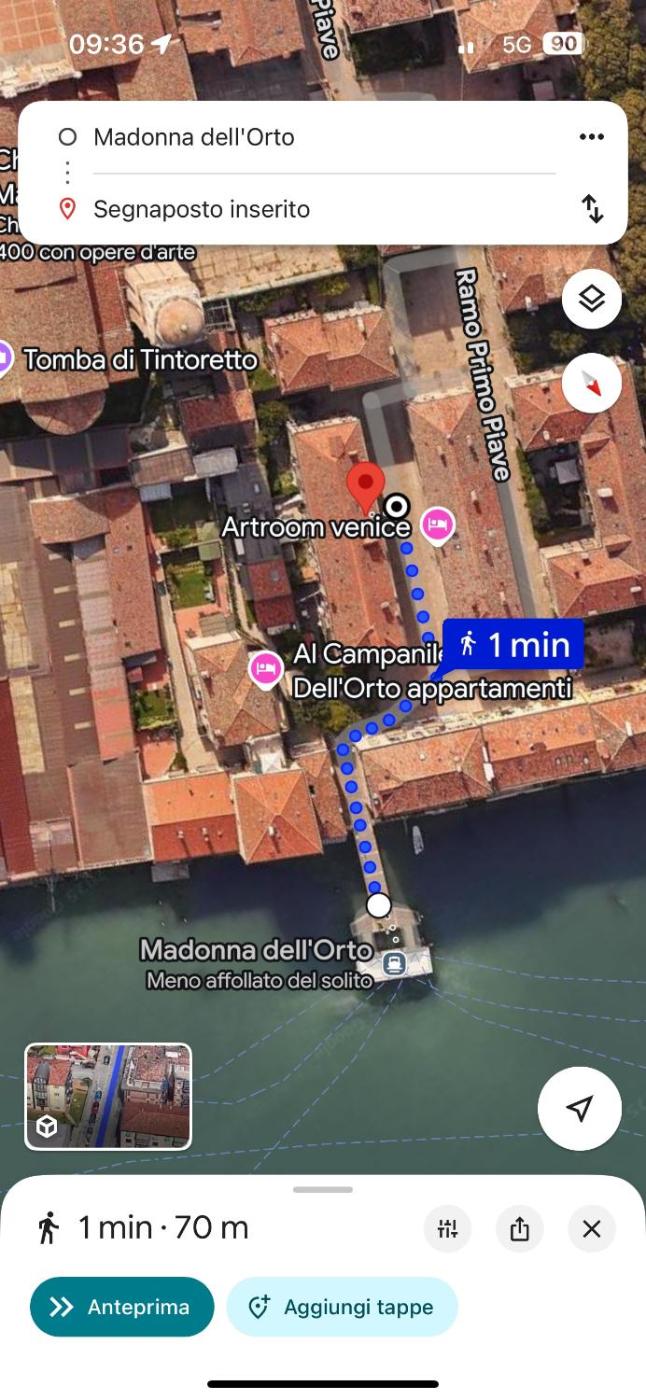Open the map layers selector
646x1400 pixels.
(592, 299)
